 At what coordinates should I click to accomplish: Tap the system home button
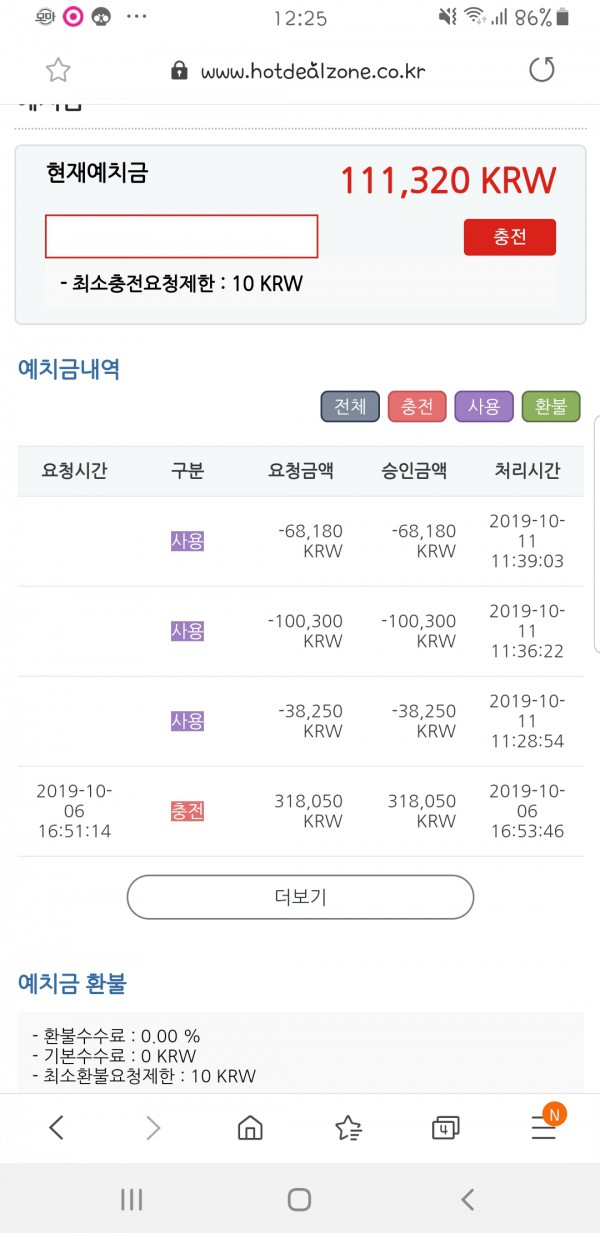click(299, 1200)
